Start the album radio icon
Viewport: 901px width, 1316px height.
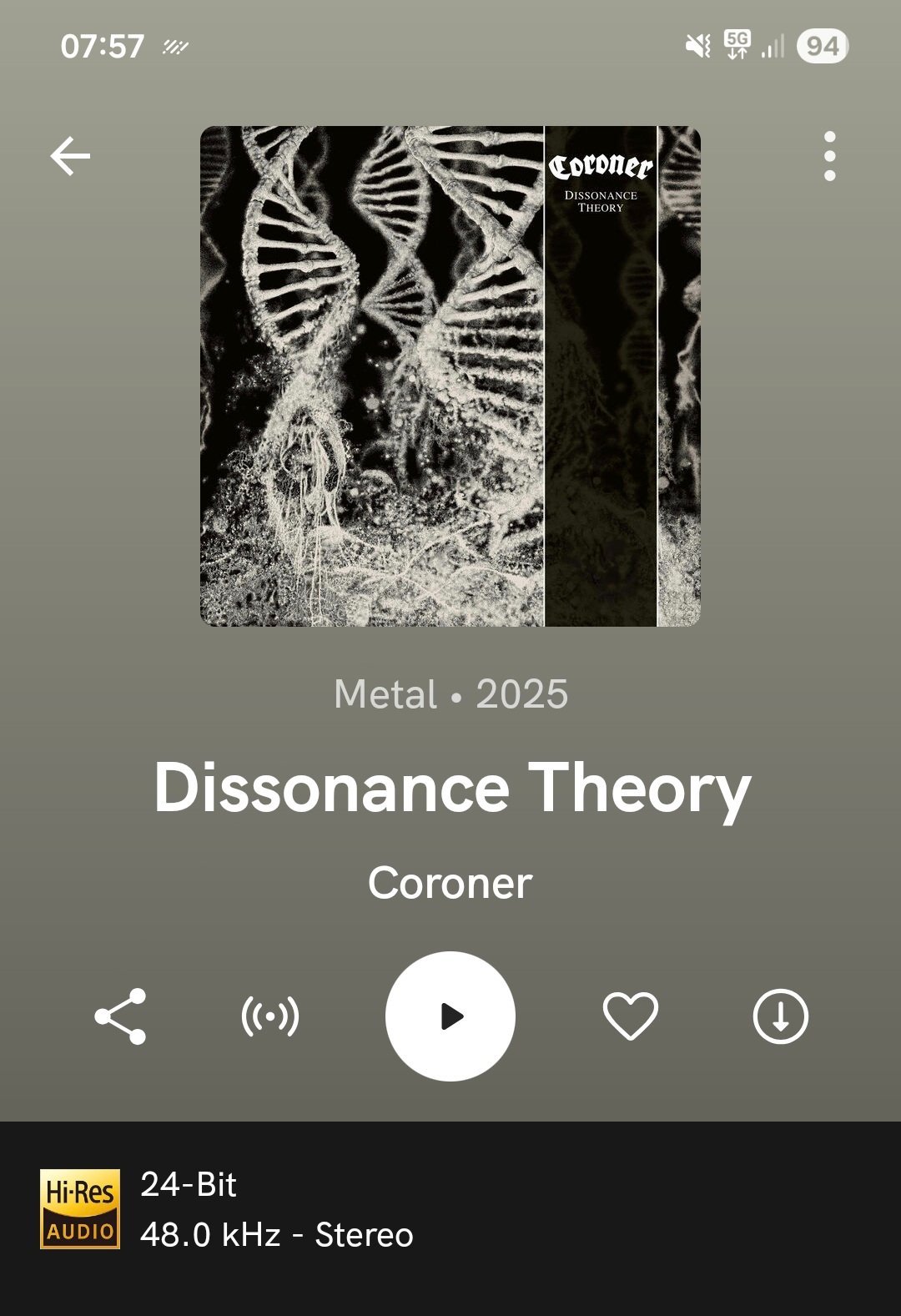click(x=270, y=1016)
